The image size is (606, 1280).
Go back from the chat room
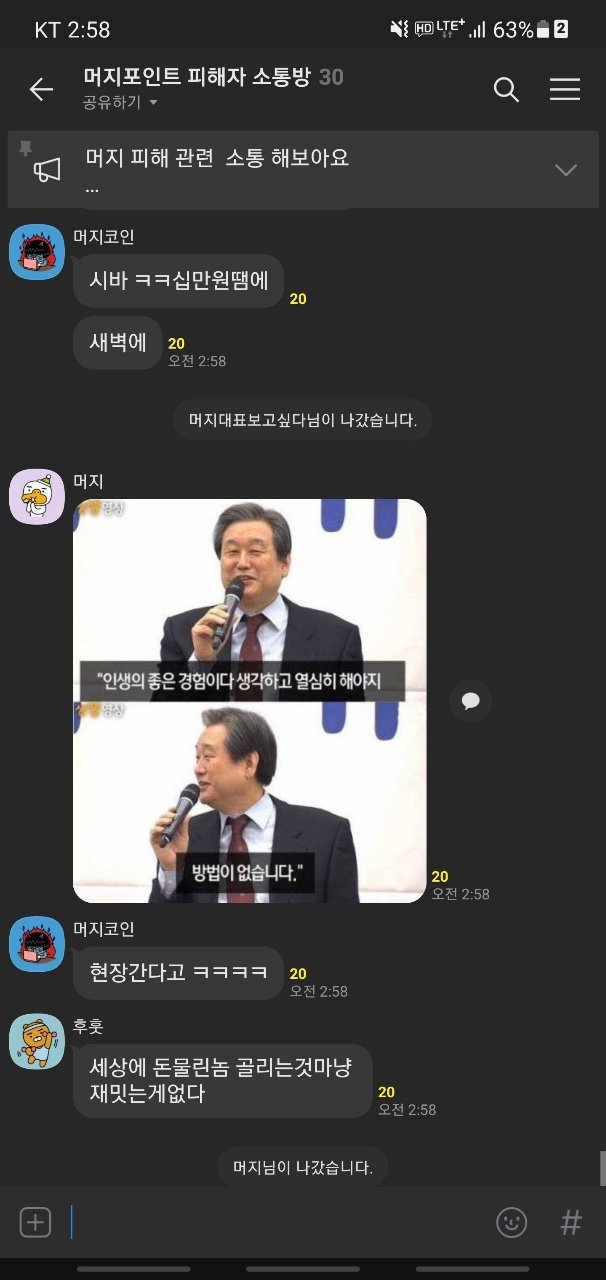pyautogui.click(x=41, y=89)
